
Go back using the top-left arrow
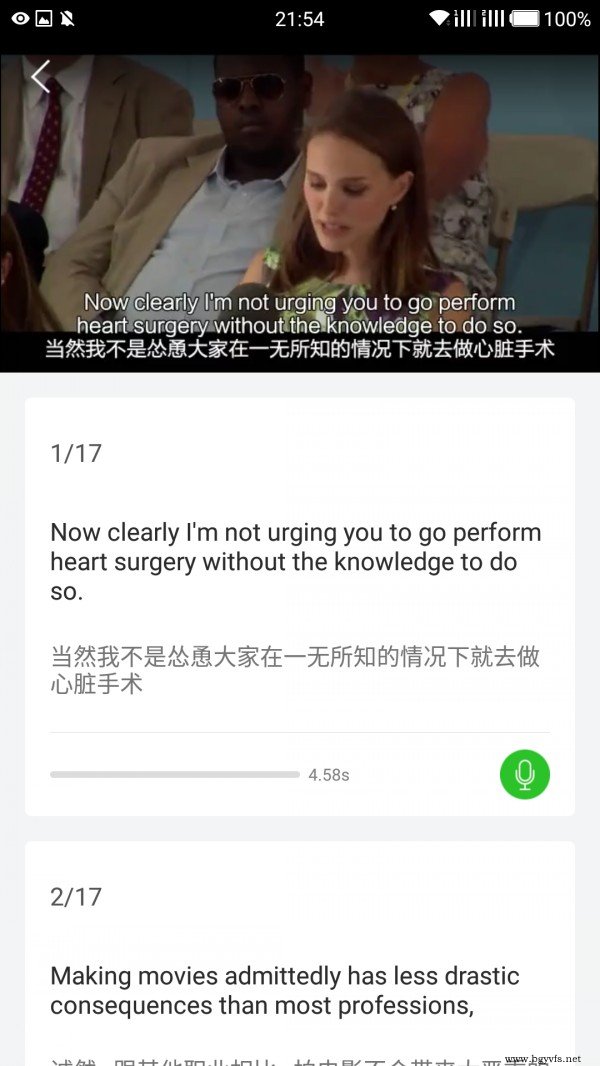click(40, 77)
